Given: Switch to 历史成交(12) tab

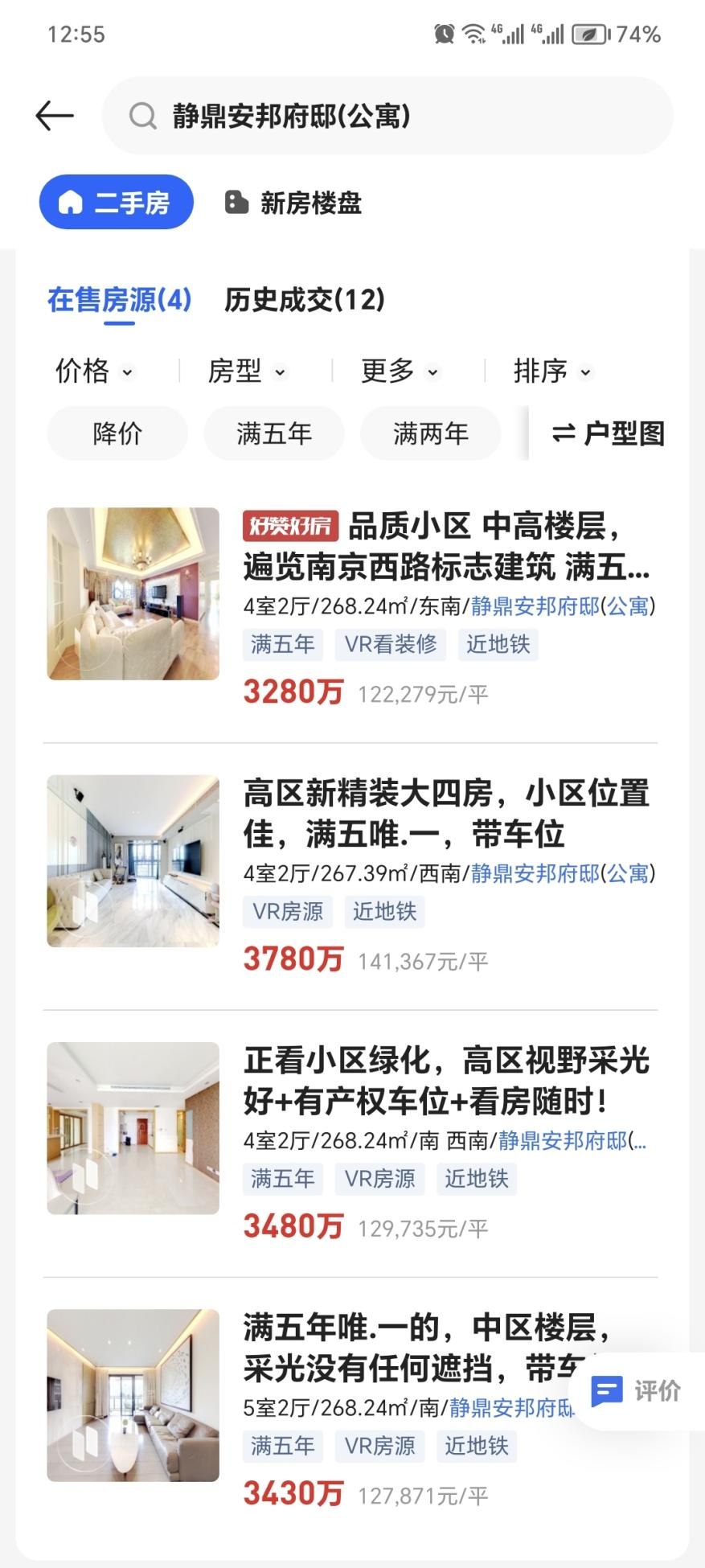Looking at the screenshot, I should 304,300.
